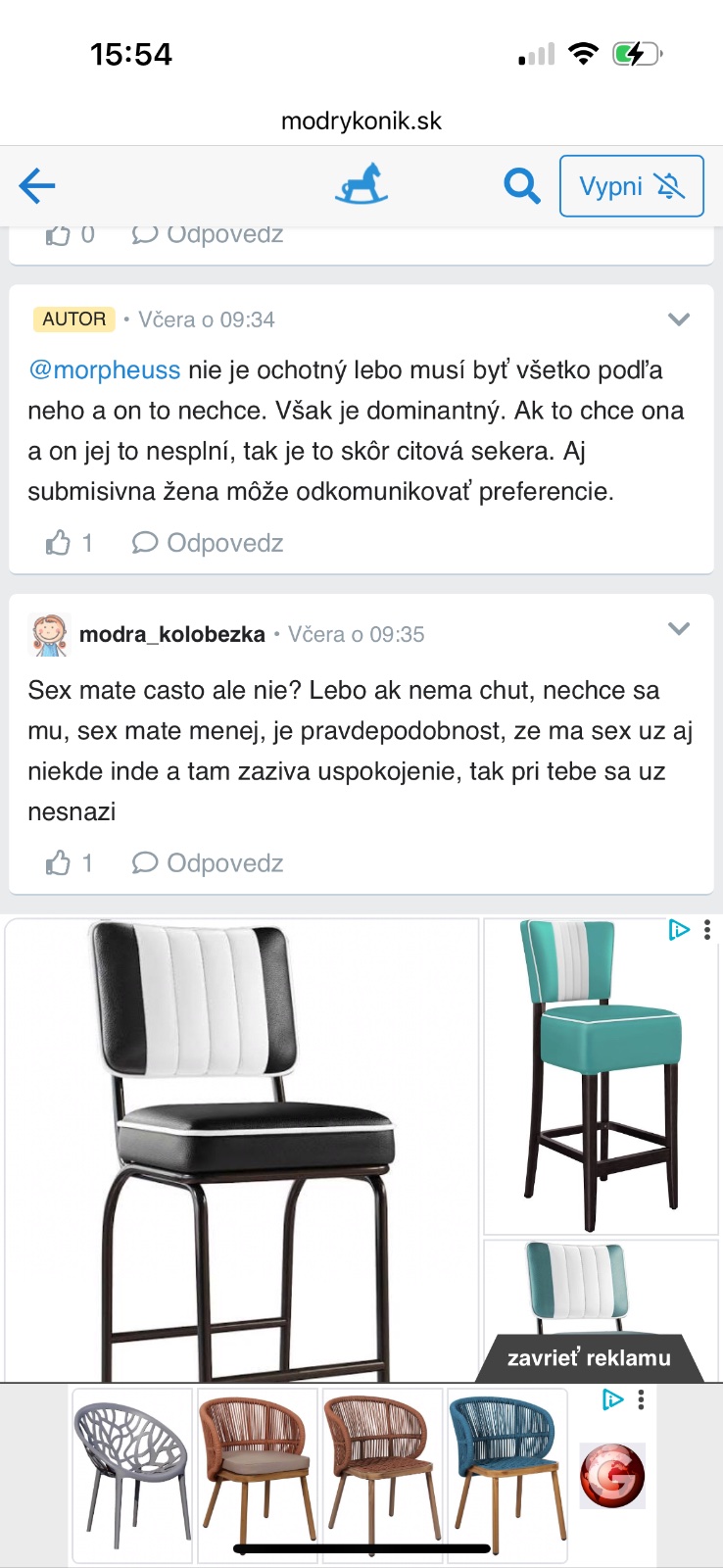The image size is (723, 1568).
Task: Tap the Vypni notifications button
Action: coord(631,185)
